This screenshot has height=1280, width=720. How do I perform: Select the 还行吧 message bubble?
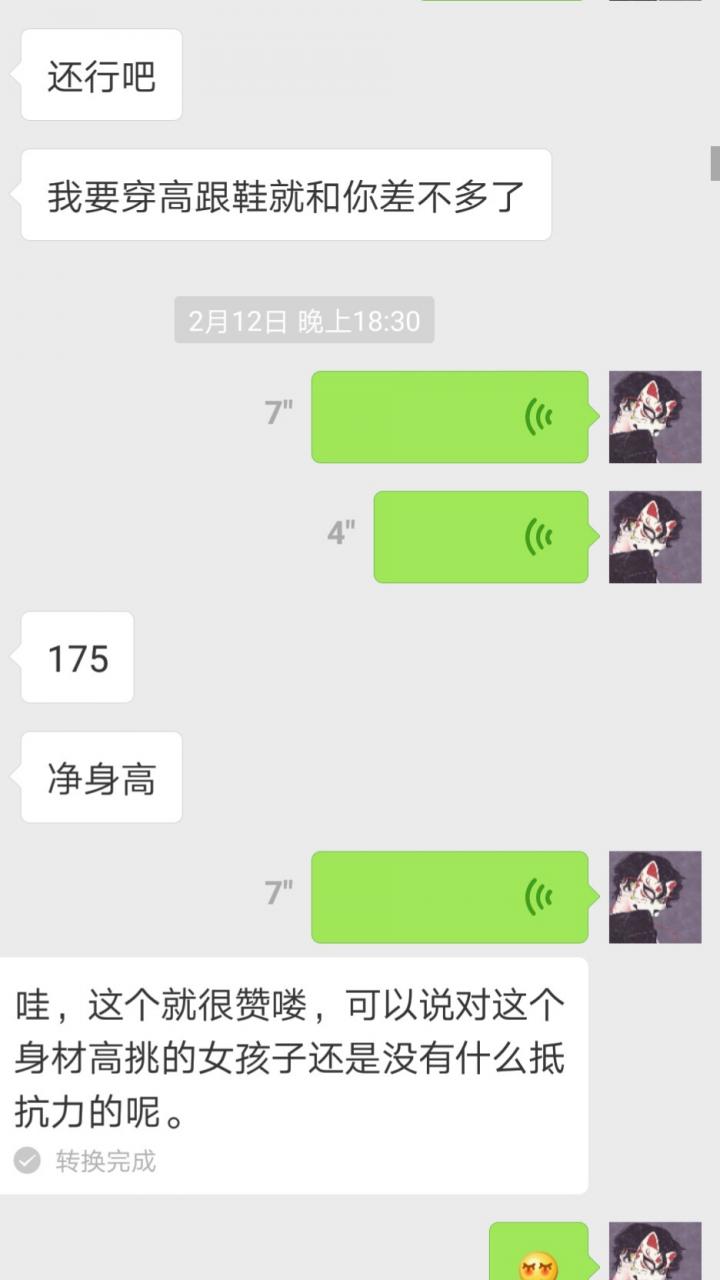(100, 75)
